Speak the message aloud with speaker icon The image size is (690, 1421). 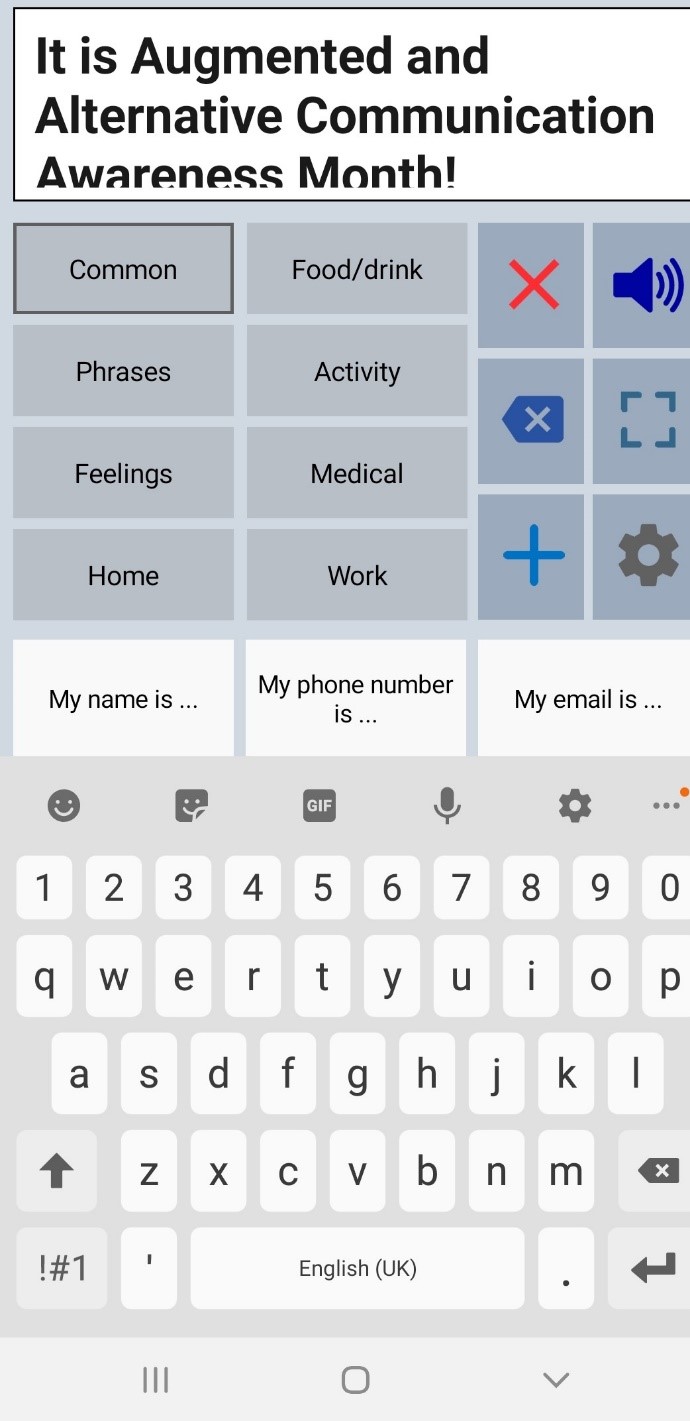click(646, 286)
